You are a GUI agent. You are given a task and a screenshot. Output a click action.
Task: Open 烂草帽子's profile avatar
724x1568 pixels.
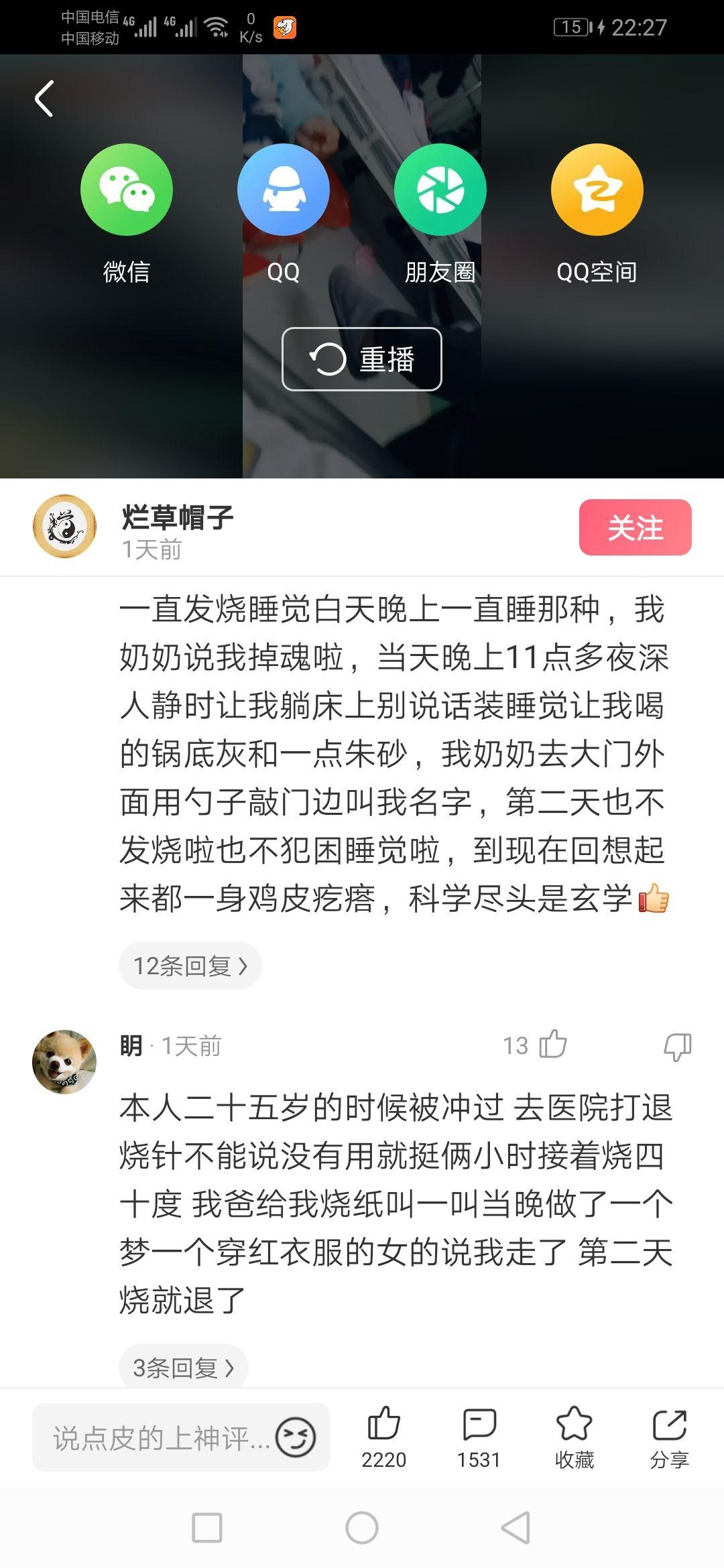pyautogui.click(x=64, y=527)
